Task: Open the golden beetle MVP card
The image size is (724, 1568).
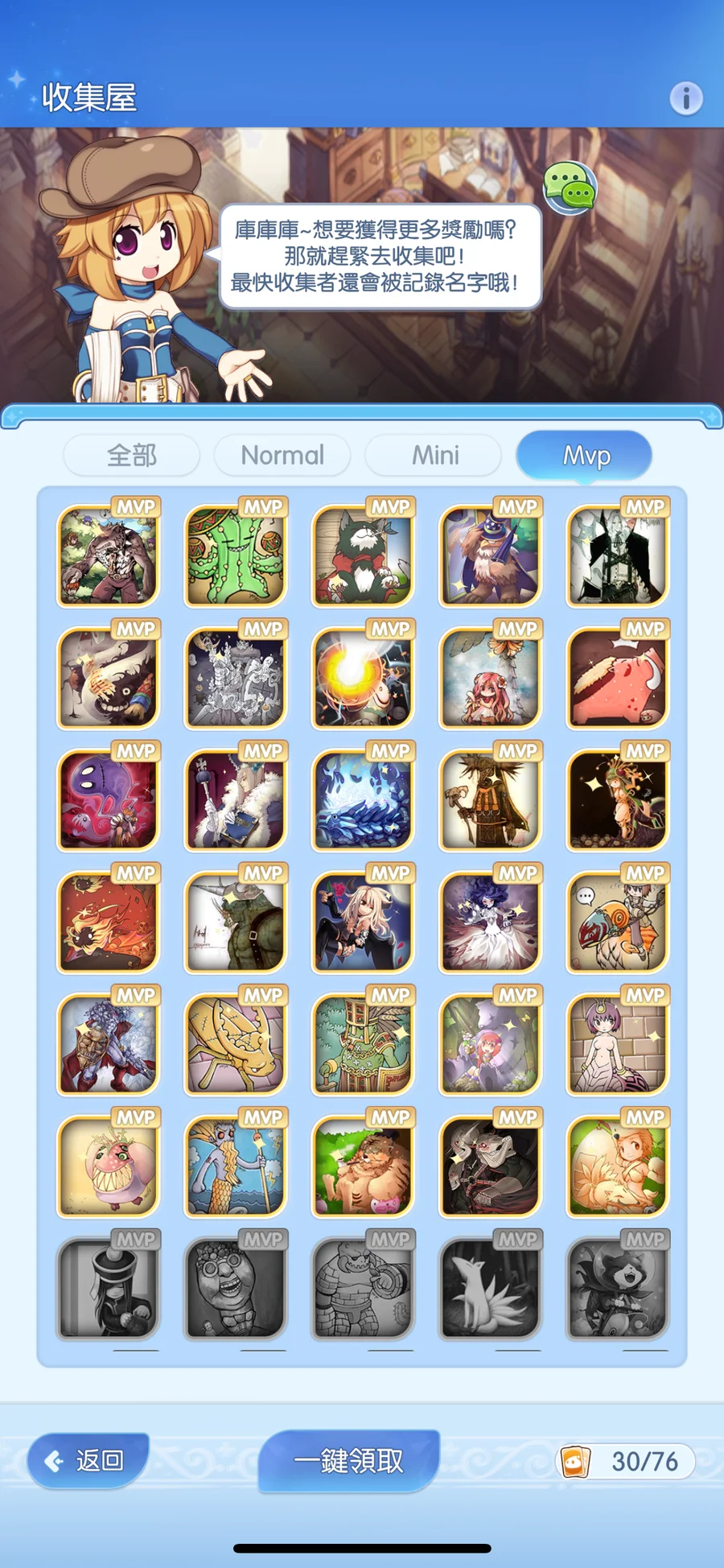Action: click(x=236, y=1042)
